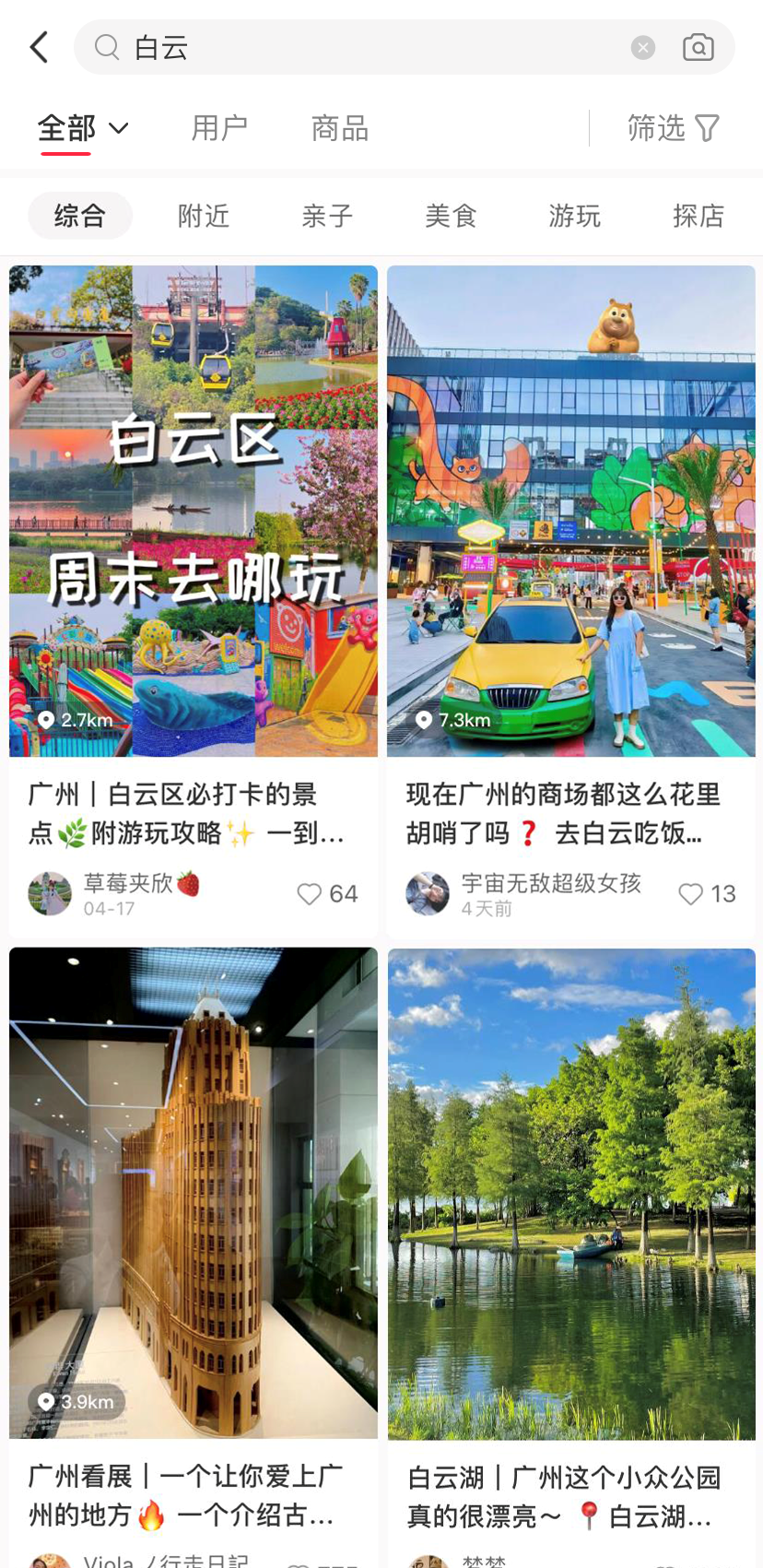Expand the 全部 dropdown
This screenshot has width=763, height=1568.
[x=82, y=128]
